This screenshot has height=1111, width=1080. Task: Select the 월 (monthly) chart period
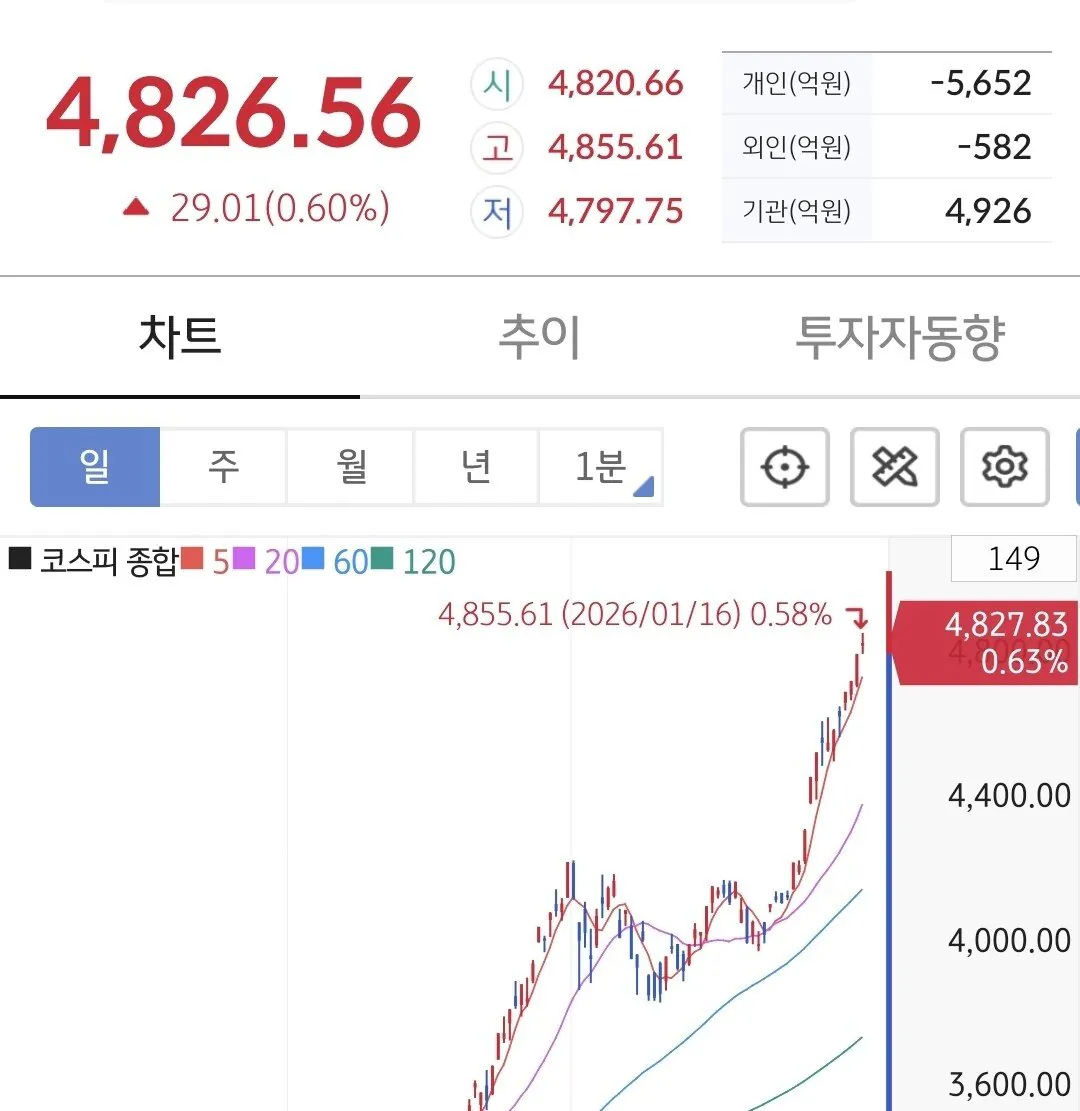click(349, 467)
